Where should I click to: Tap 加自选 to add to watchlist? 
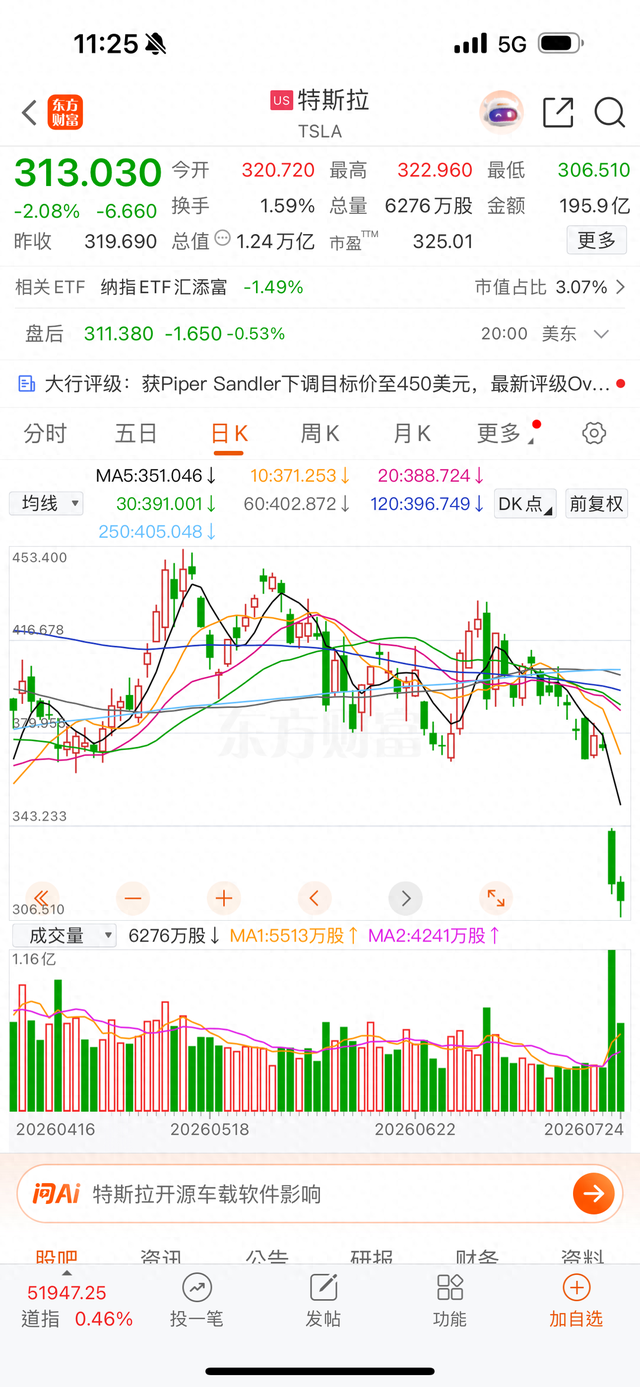coord(576,1301)
